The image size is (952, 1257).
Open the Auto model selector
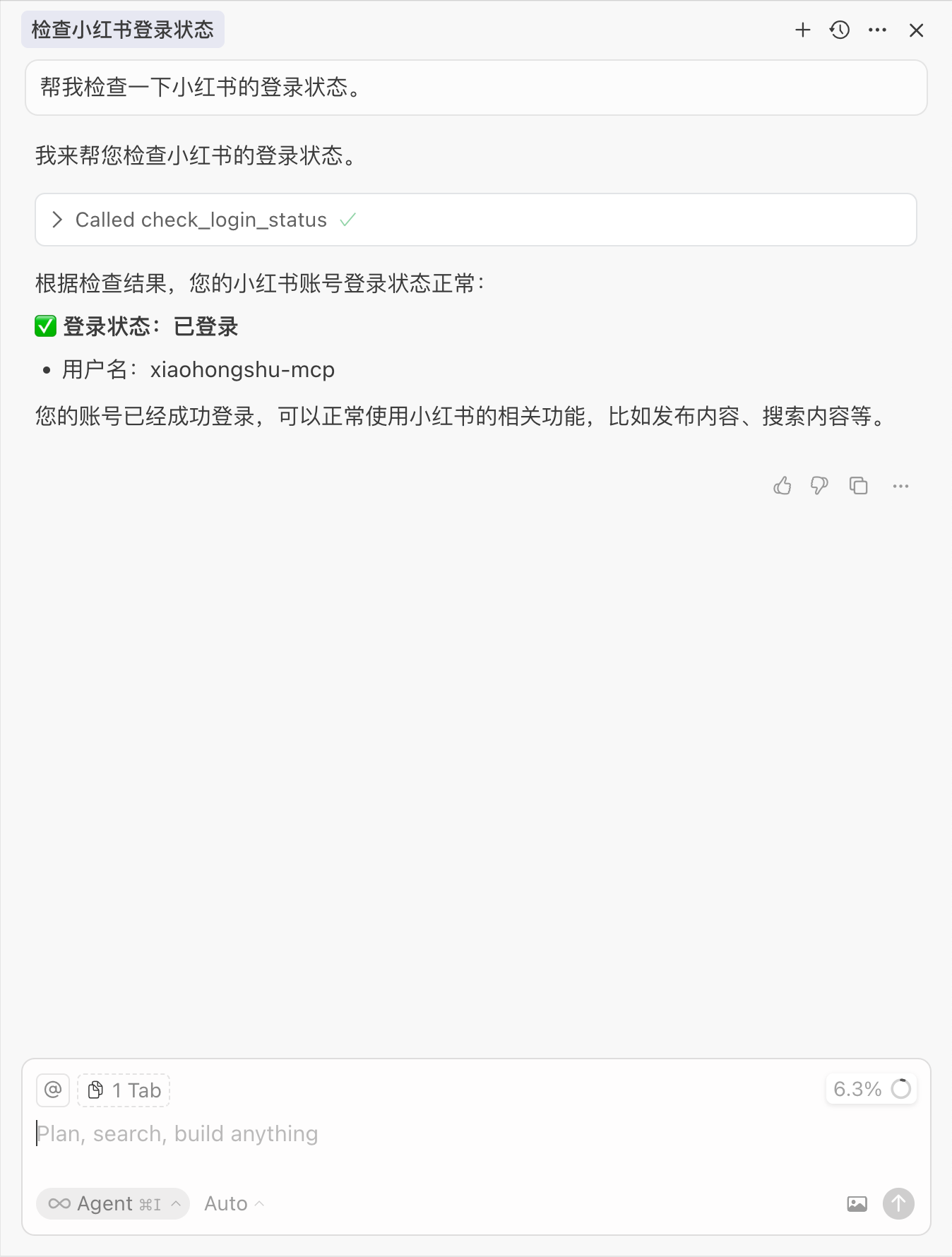[233, 1203]
